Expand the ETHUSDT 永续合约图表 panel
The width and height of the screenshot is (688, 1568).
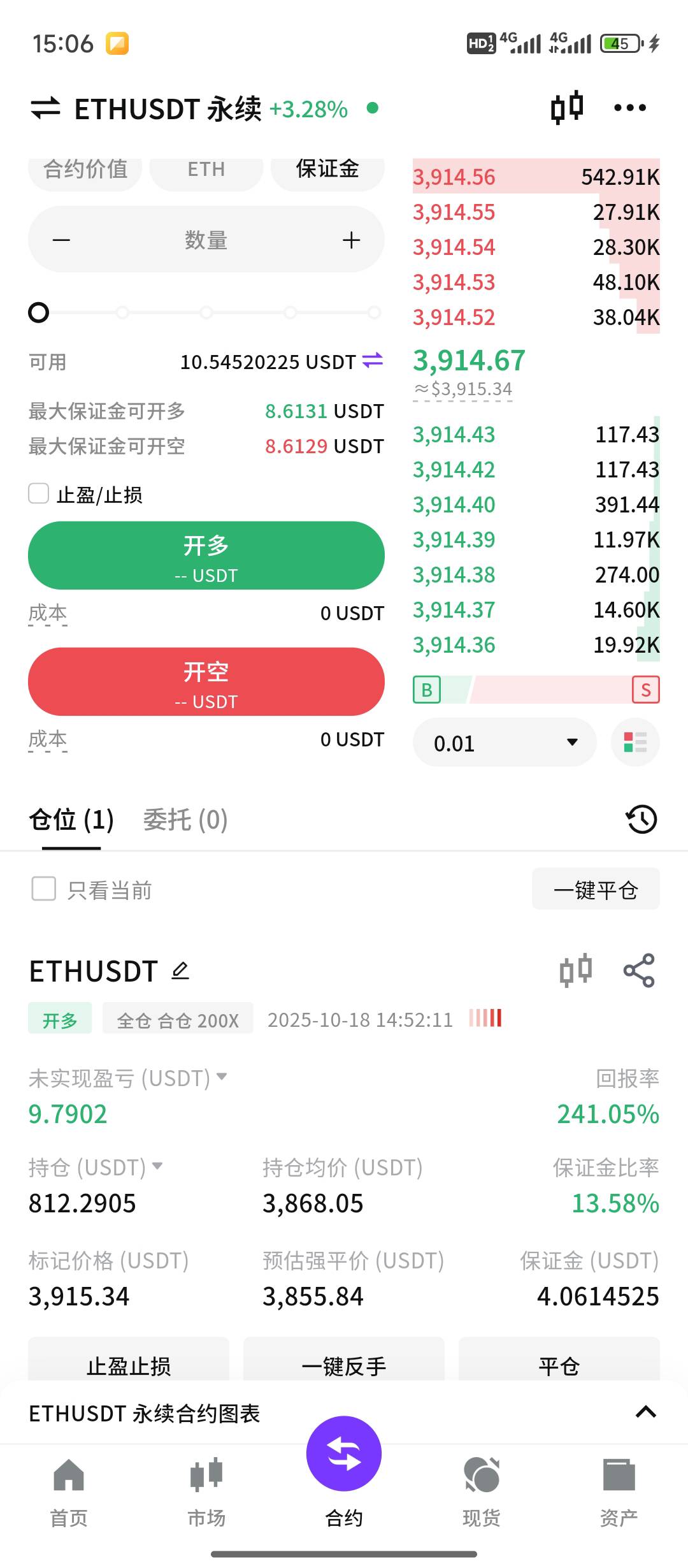point(646,1412)
